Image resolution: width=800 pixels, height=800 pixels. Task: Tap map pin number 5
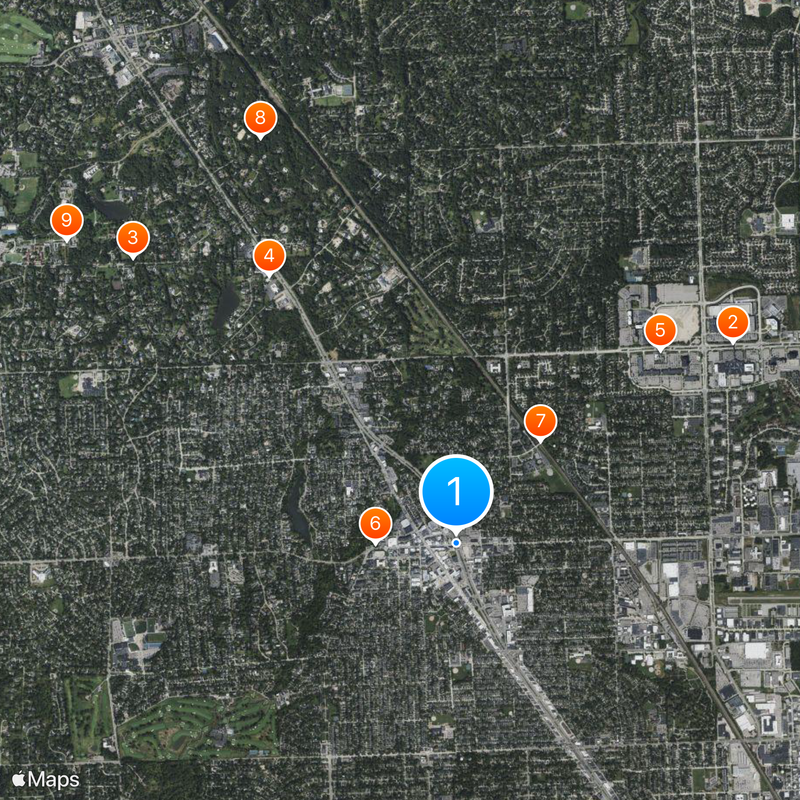point(659,330)
